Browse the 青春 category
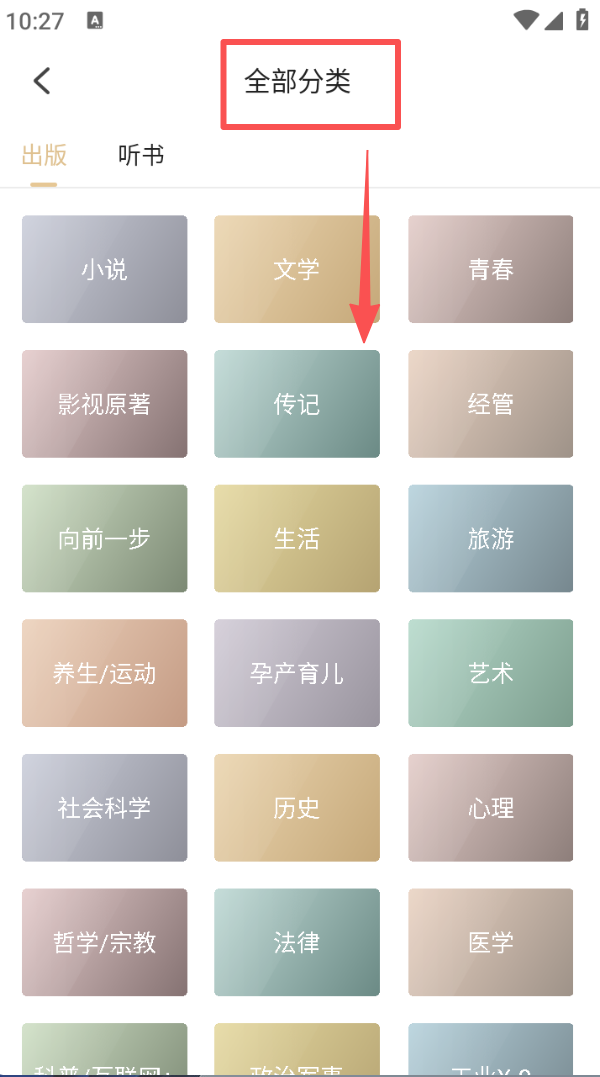 pos(490,269)
